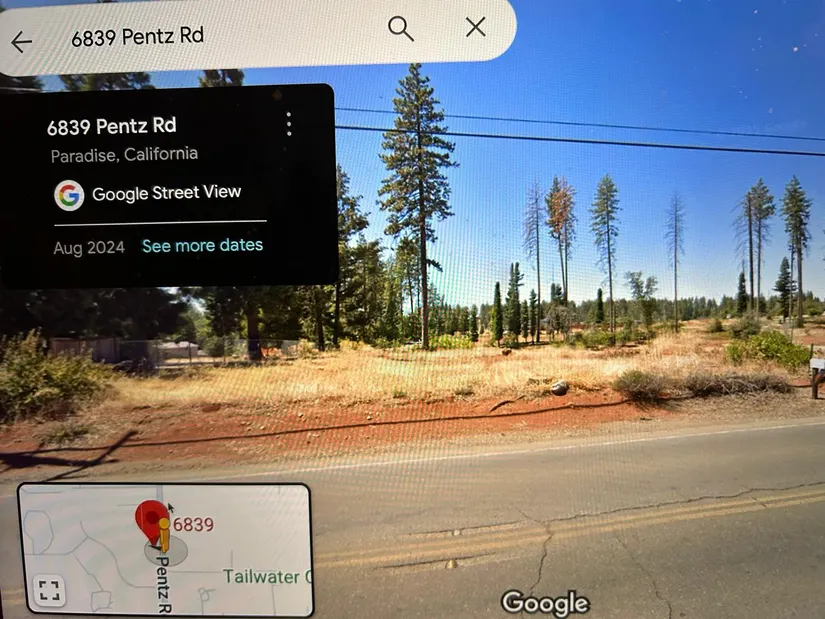
Task: Tap the search field showing 6839 Pentz Rd
Action: (x=200, y=36)
